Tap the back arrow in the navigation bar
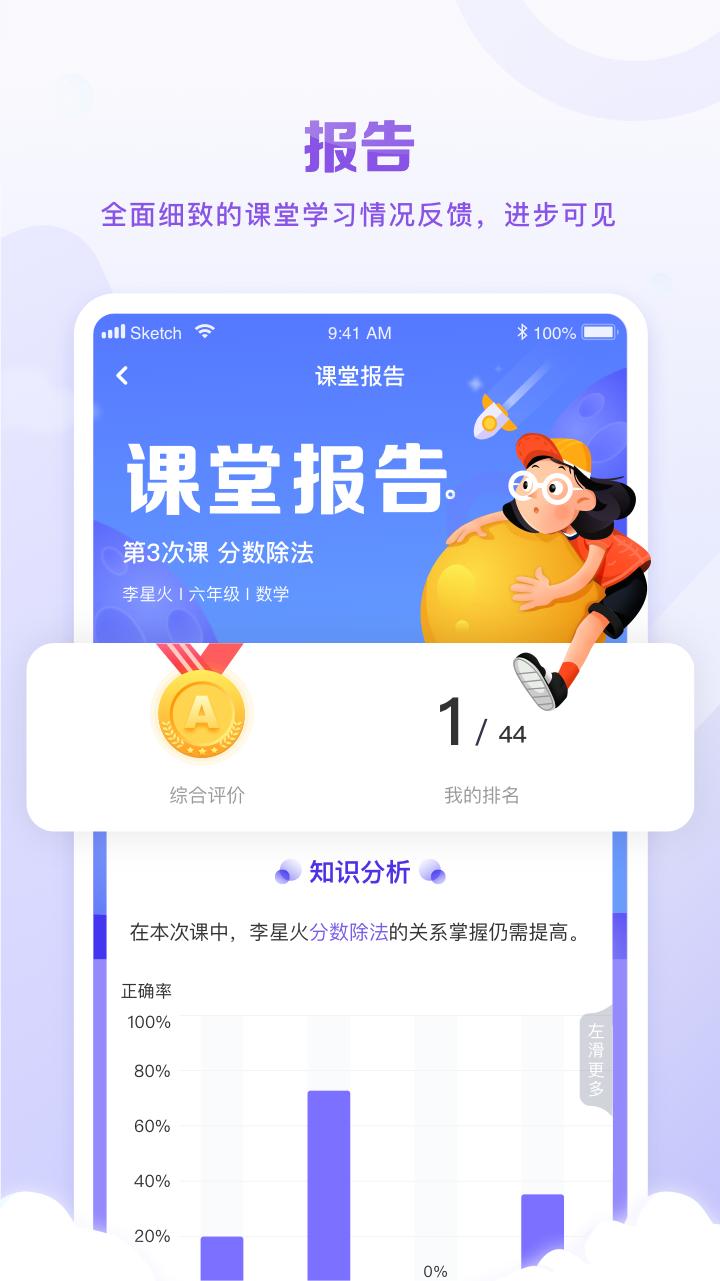720x1281 pixels. [x=121, y=377]
